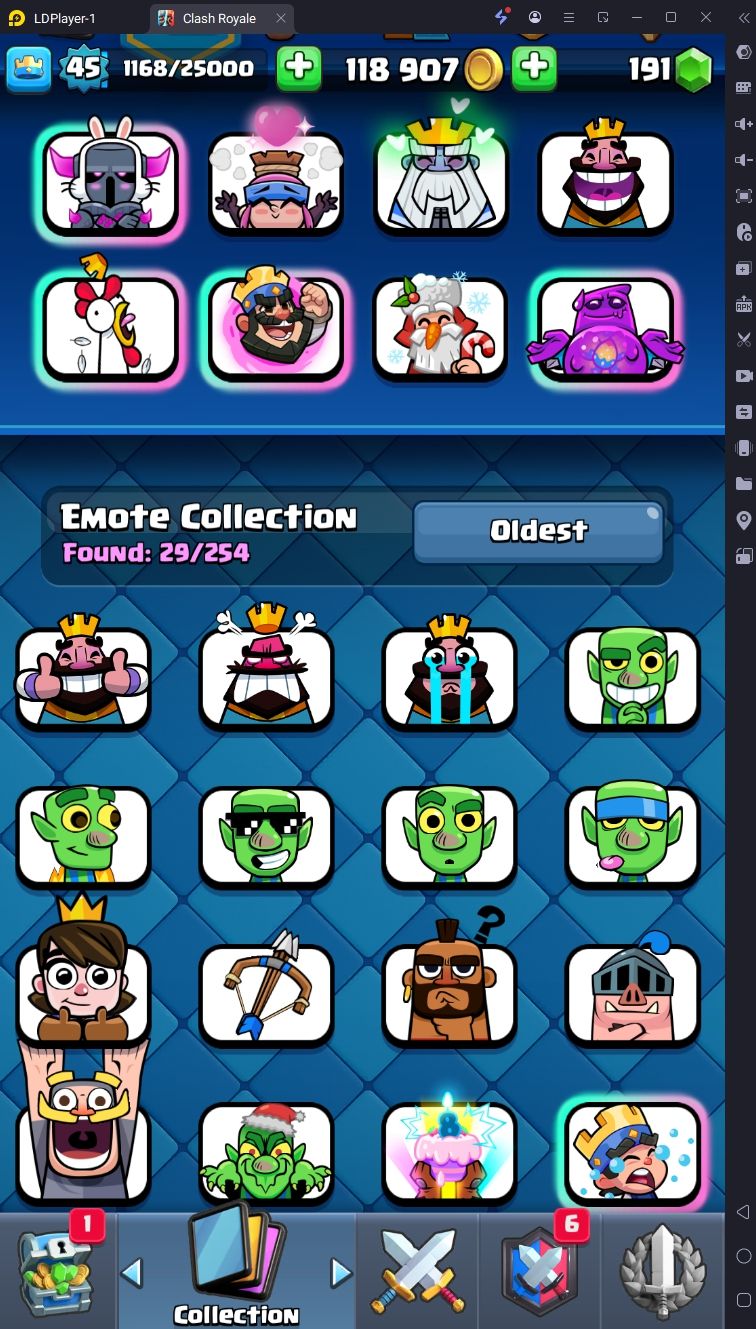Viewport: 756px width, 1329px height.
Task: Open the Santa hat goblin emote
Action: (x=266, y=1152)
